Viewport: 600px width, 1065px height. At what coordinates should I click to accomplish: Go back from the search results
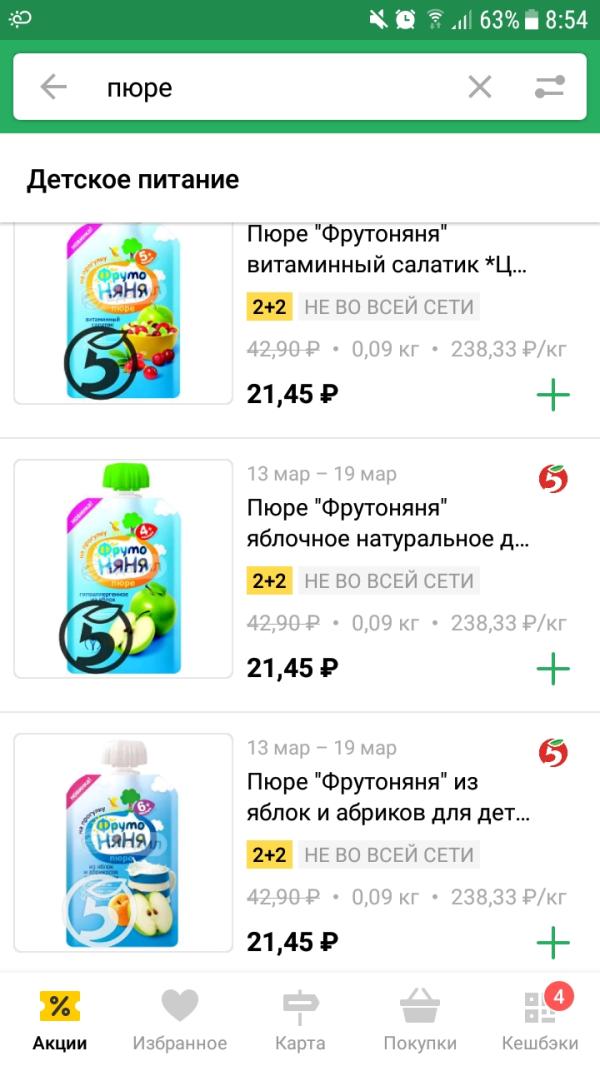pyautogui.click(x=53, y=88)
